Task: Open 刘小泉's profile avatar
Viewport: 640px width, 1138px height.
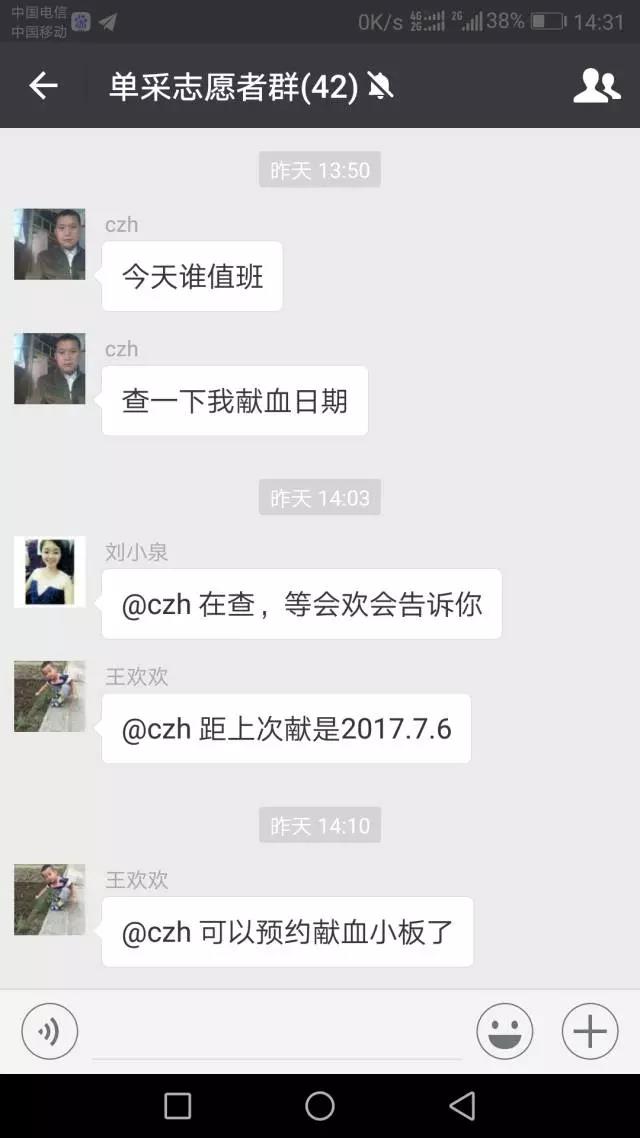Action: pyautogui.click(x=49, y=572)
